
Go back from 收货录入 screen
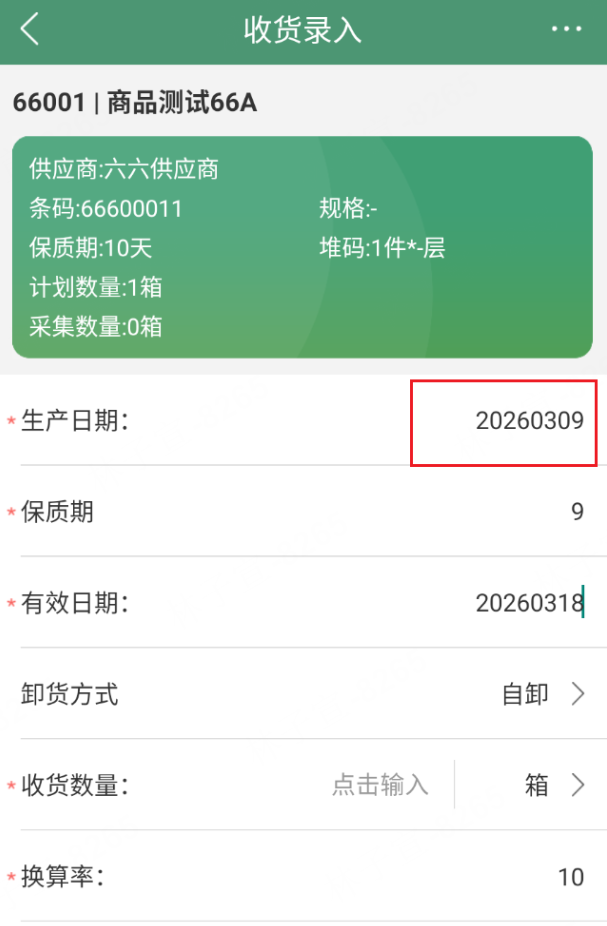[30, 30]
